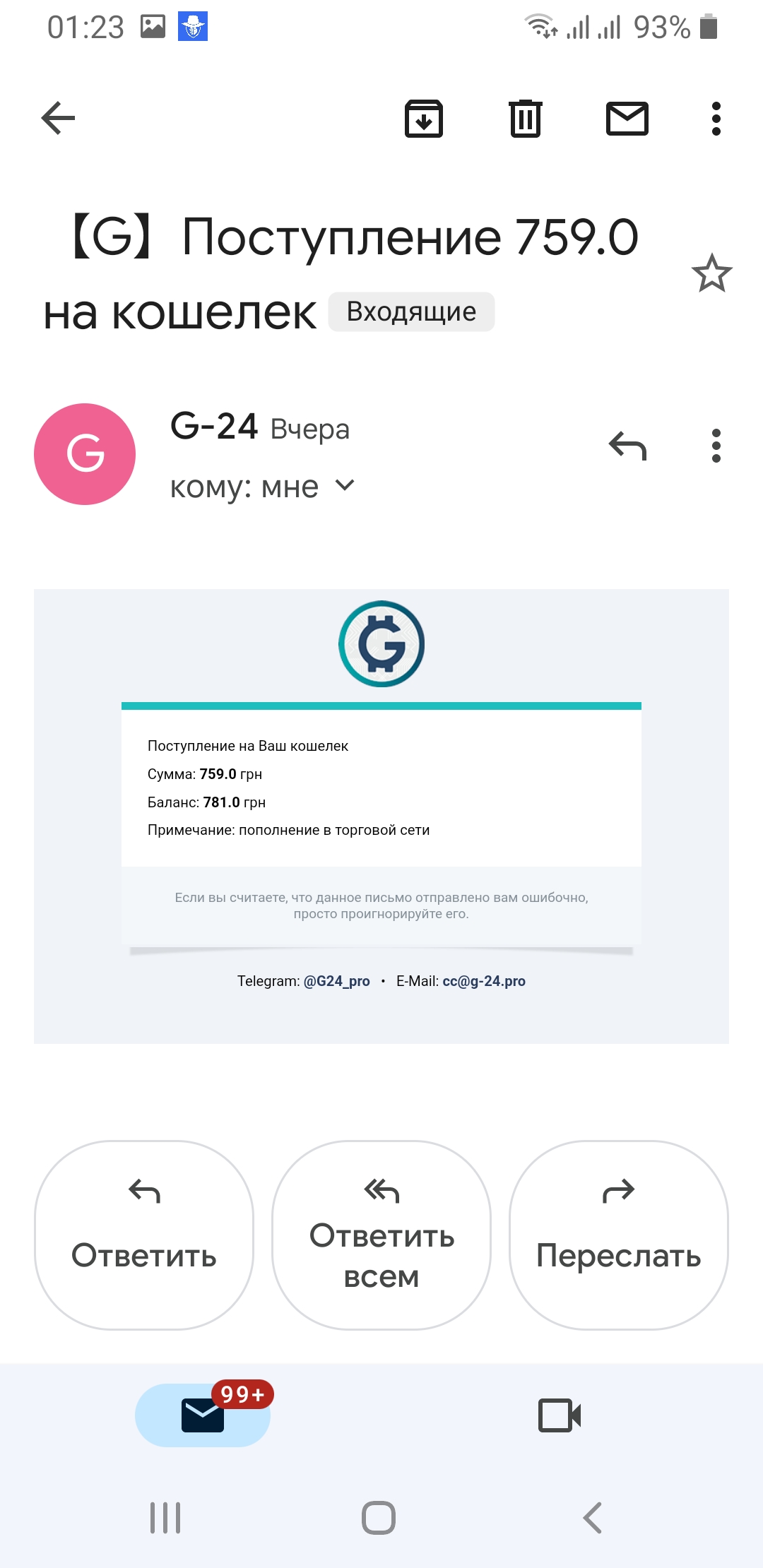Star this email

(x=711, y=273)
